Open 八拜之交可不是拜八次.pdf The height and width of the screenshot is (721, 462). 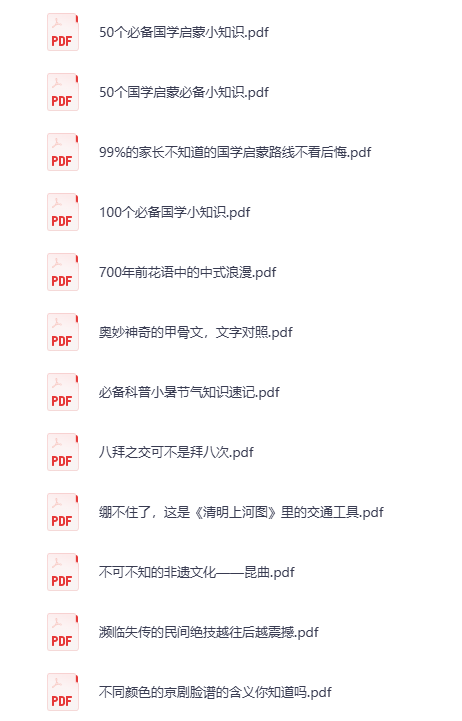[176, 452]
